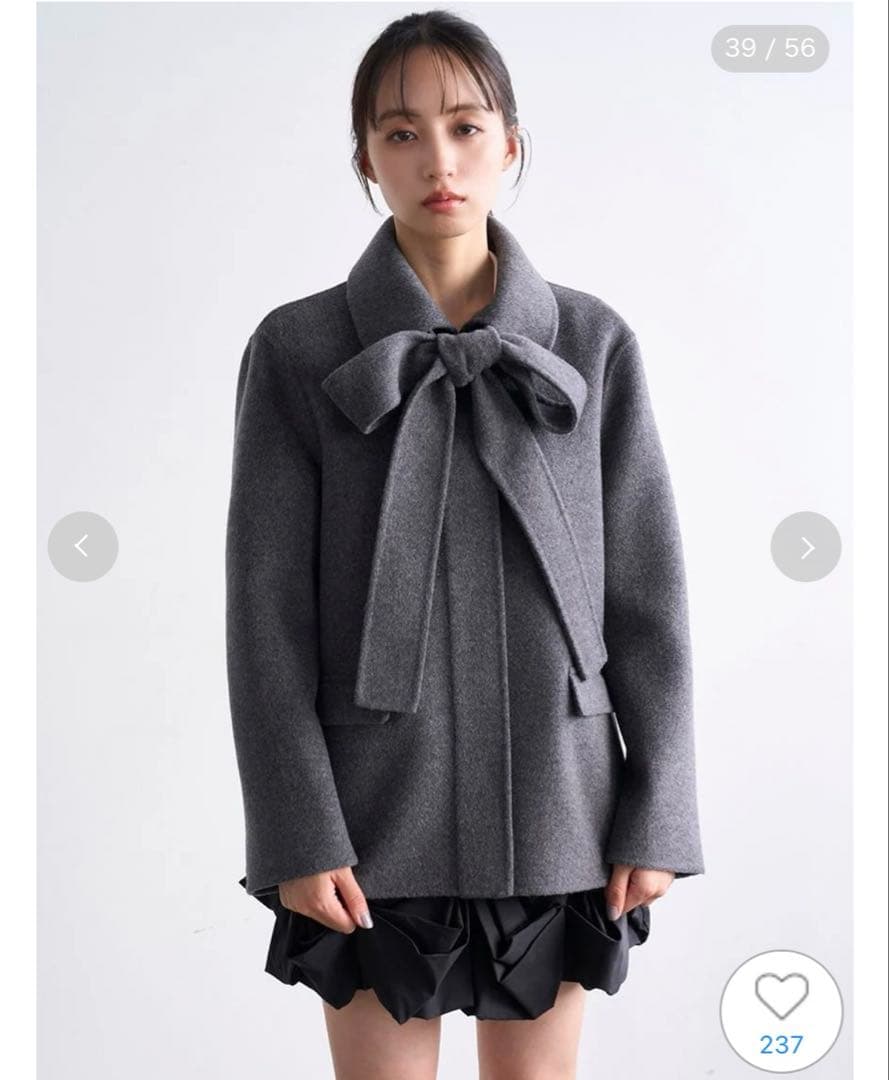Go to the next product image
Image resolution: width=889 pixels, height=1080 pixels.
pyautogui.click(x=805, y=546)
